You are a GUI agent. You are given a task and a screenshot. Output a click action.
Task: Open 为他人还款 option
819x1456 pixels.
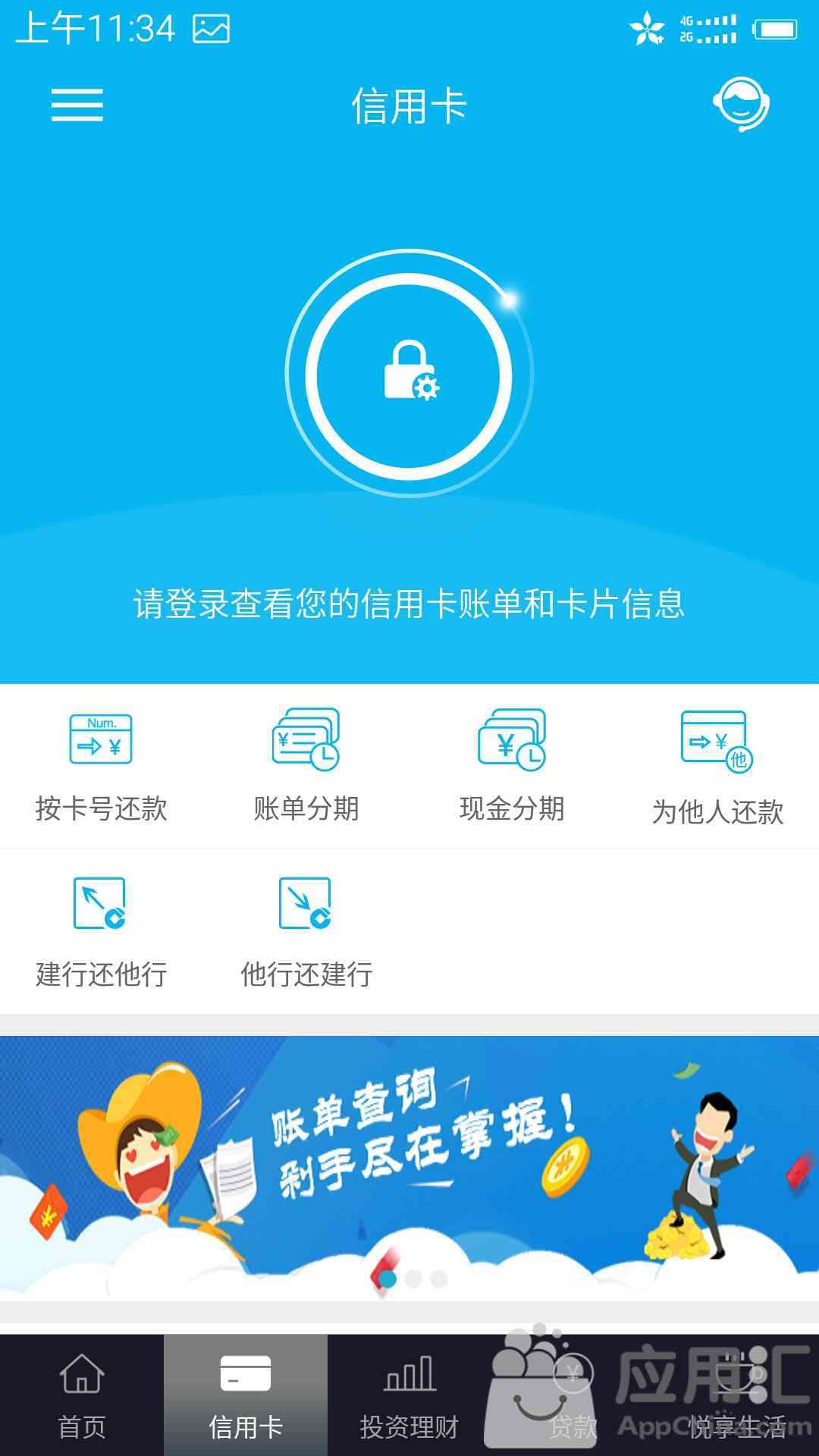tap(717, 767)
